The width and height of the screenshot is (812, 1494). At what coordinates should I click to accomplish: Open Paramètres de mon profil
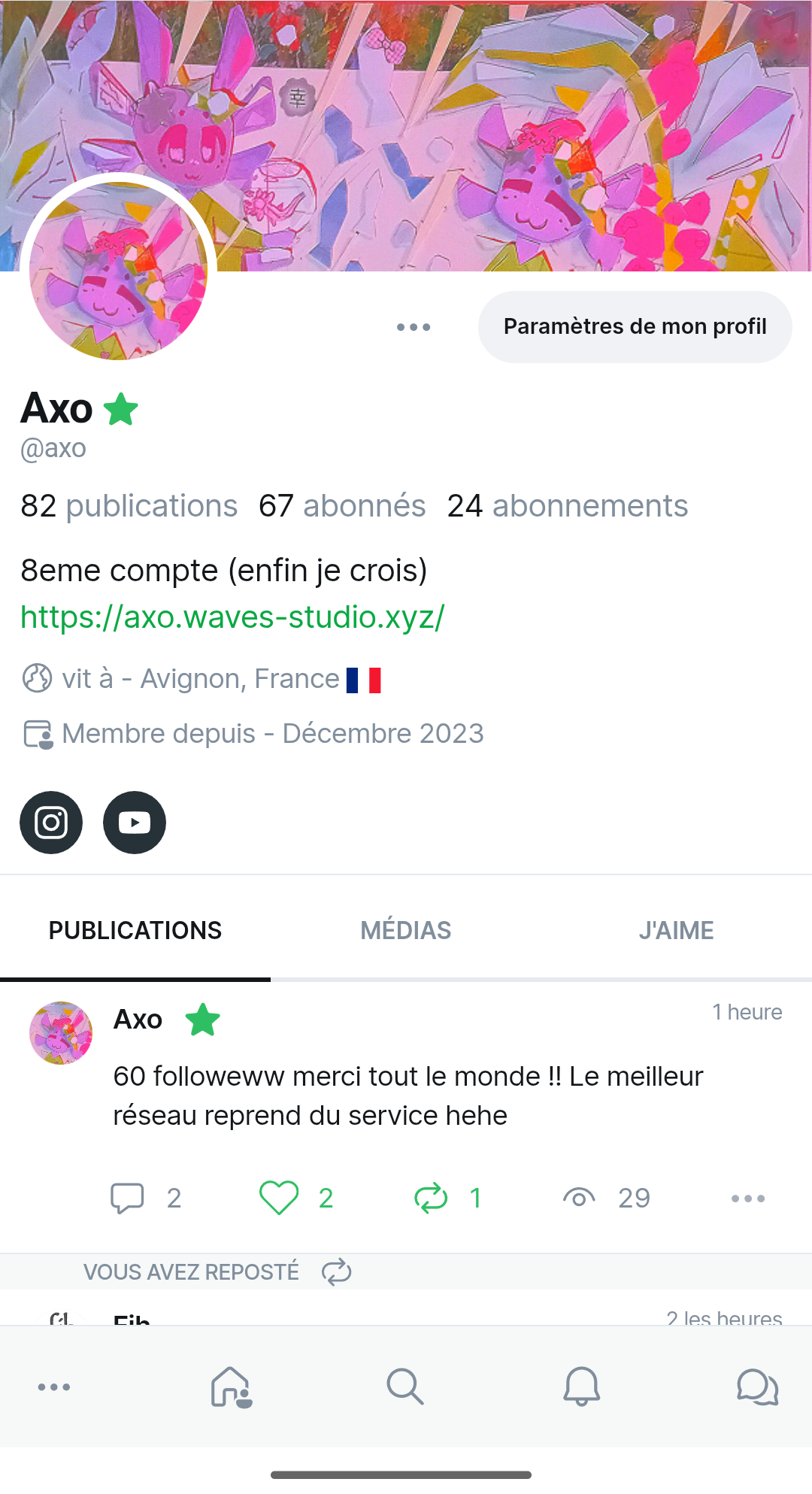tap(635, 327)
